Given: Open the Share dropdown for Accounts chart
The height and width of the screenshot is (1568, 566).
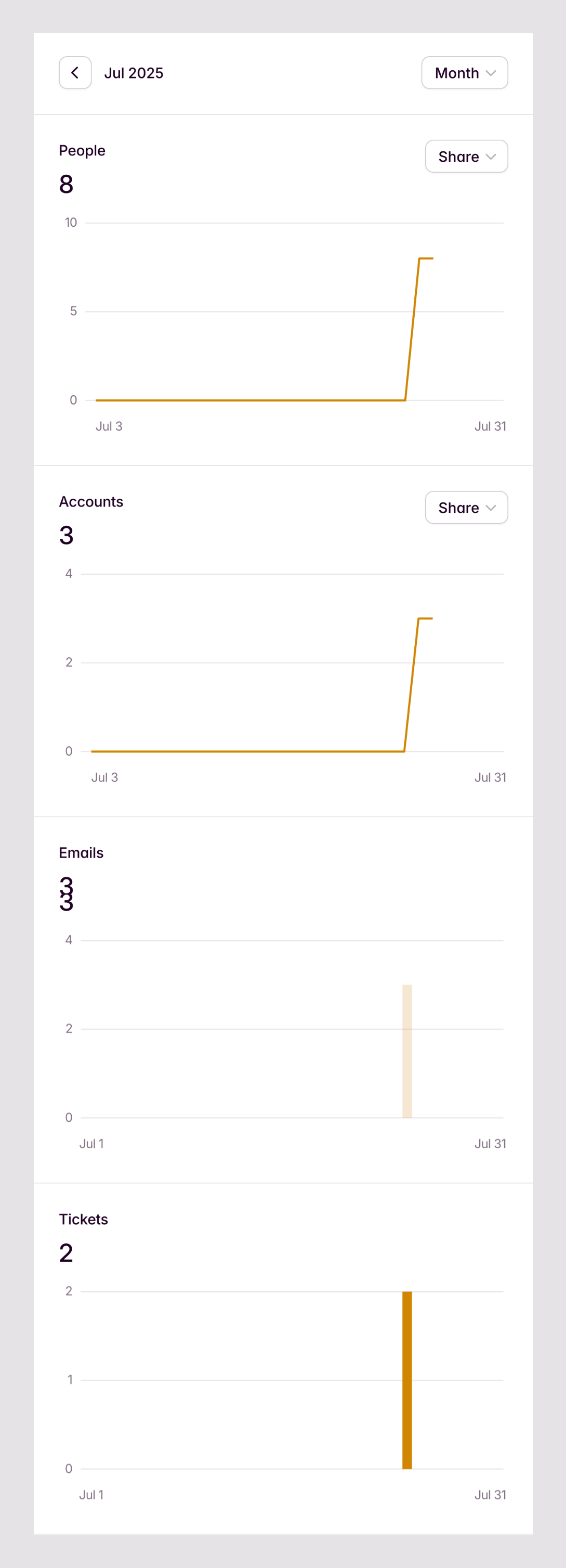Looking at the screenshot, I should [x=466, y=507].
